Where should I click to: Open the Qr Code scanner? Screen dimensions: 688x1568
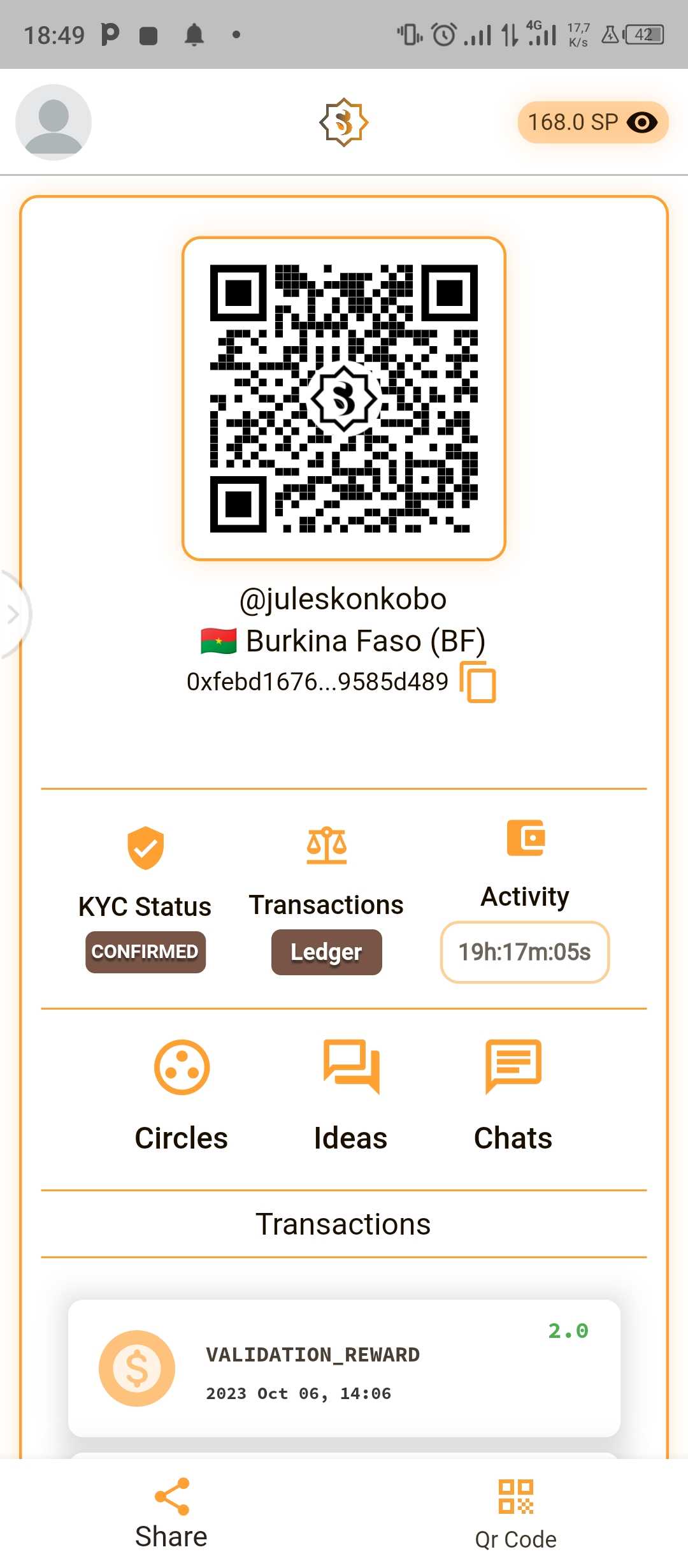coord(515,1513)
